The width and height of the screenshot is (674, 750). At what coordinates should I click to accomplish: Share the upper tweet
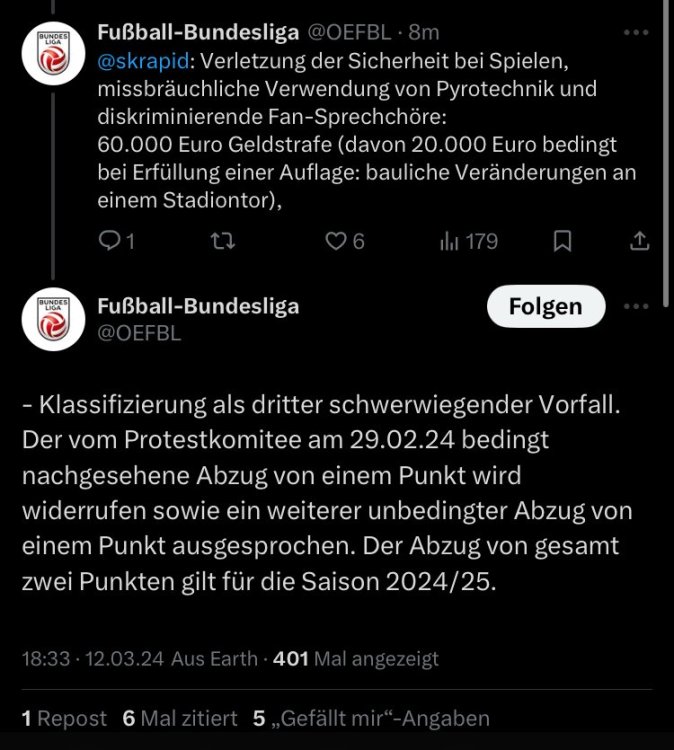coord(640,241)
